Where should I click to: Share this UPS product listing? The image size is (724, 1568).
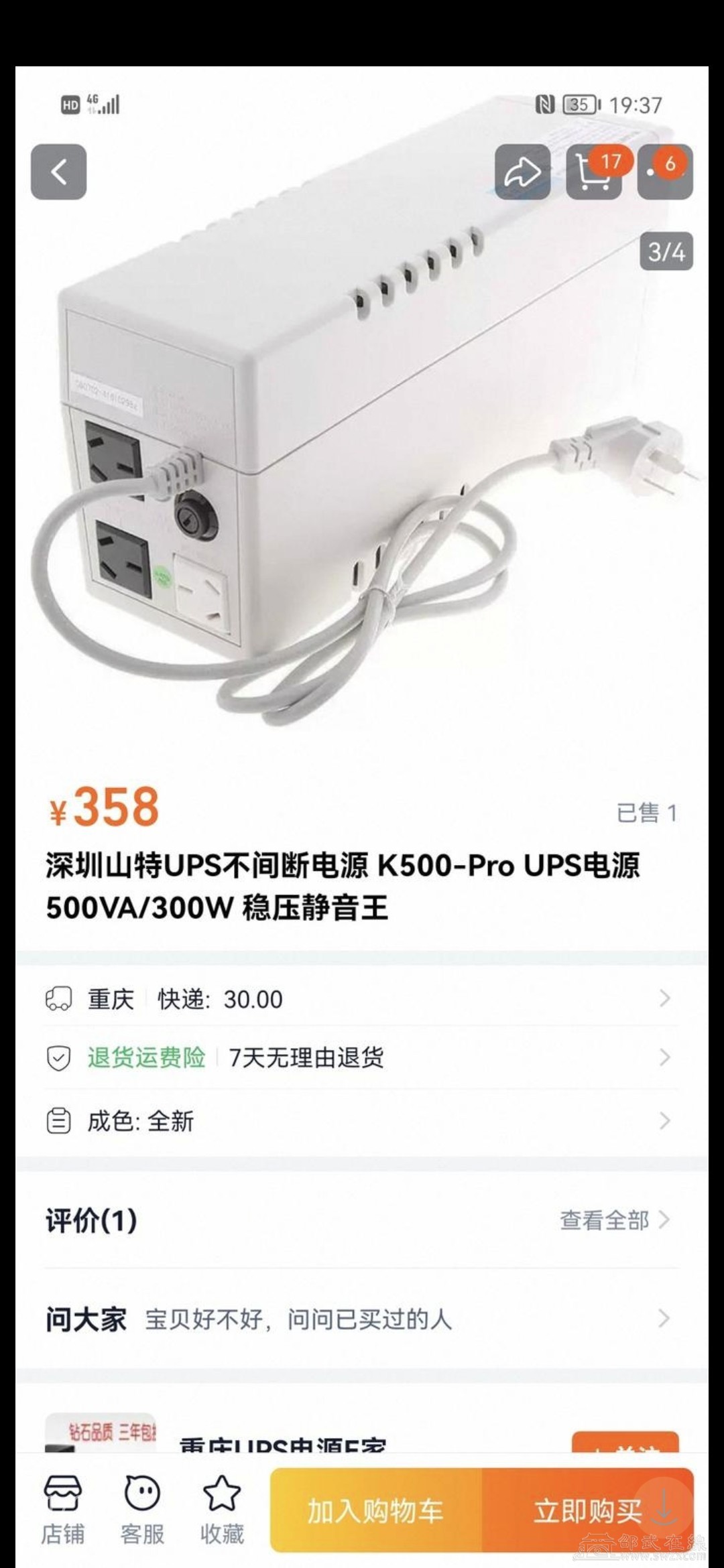click(522, 172)
